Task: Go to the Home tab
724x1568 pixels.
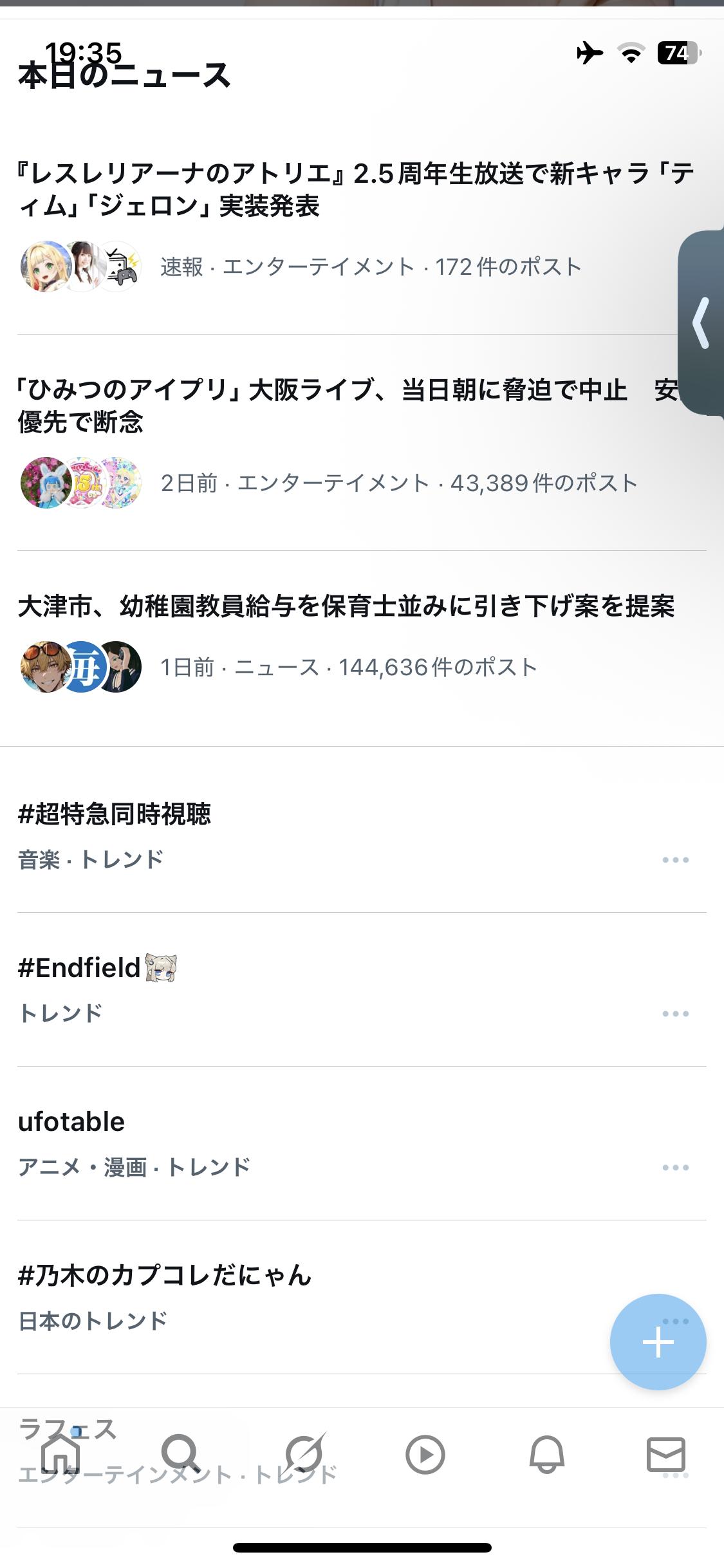Action: tap(60, 1455)
